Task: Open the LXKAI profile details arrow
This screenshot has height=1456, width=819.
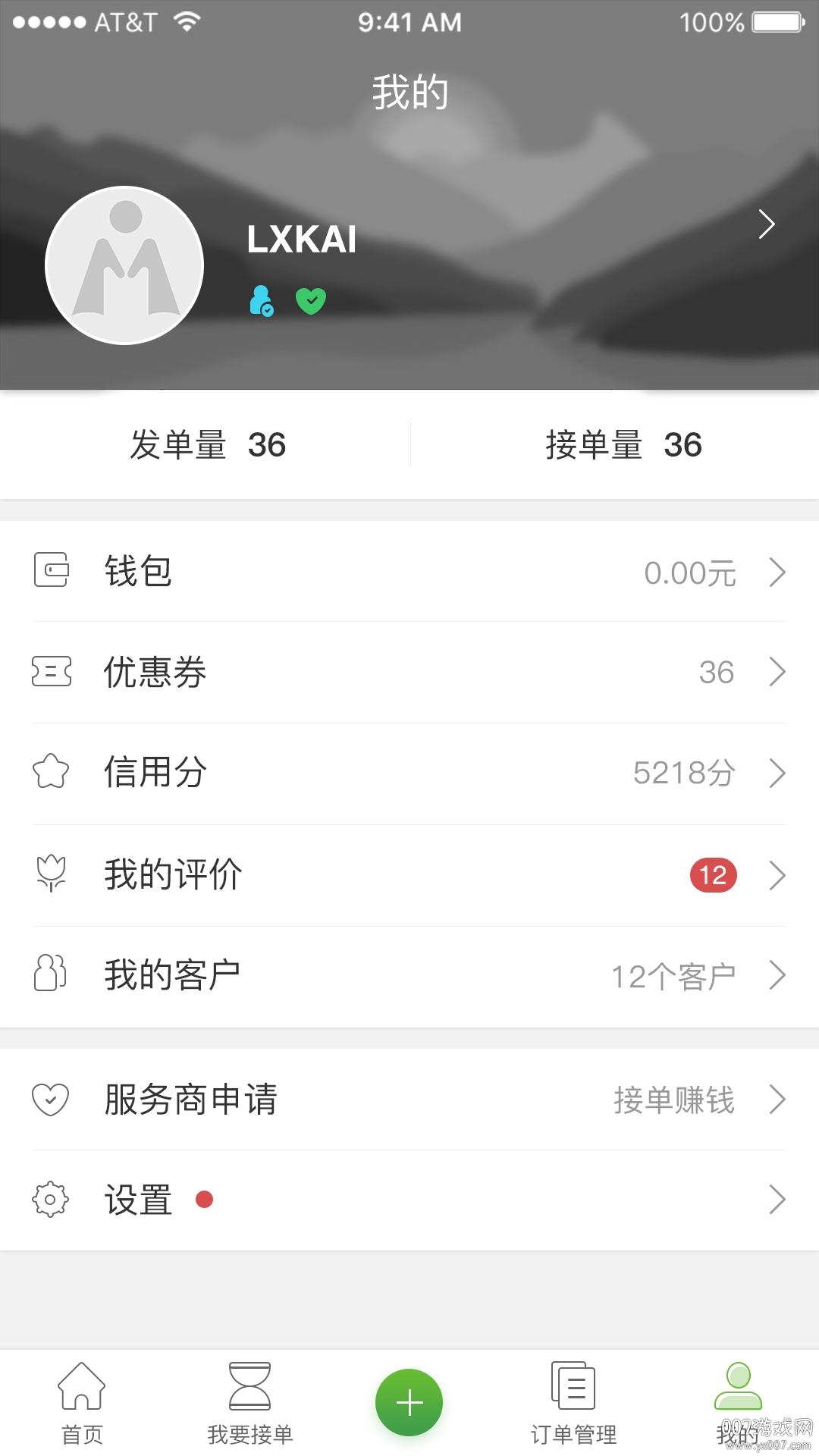Action: pos(766,224)
